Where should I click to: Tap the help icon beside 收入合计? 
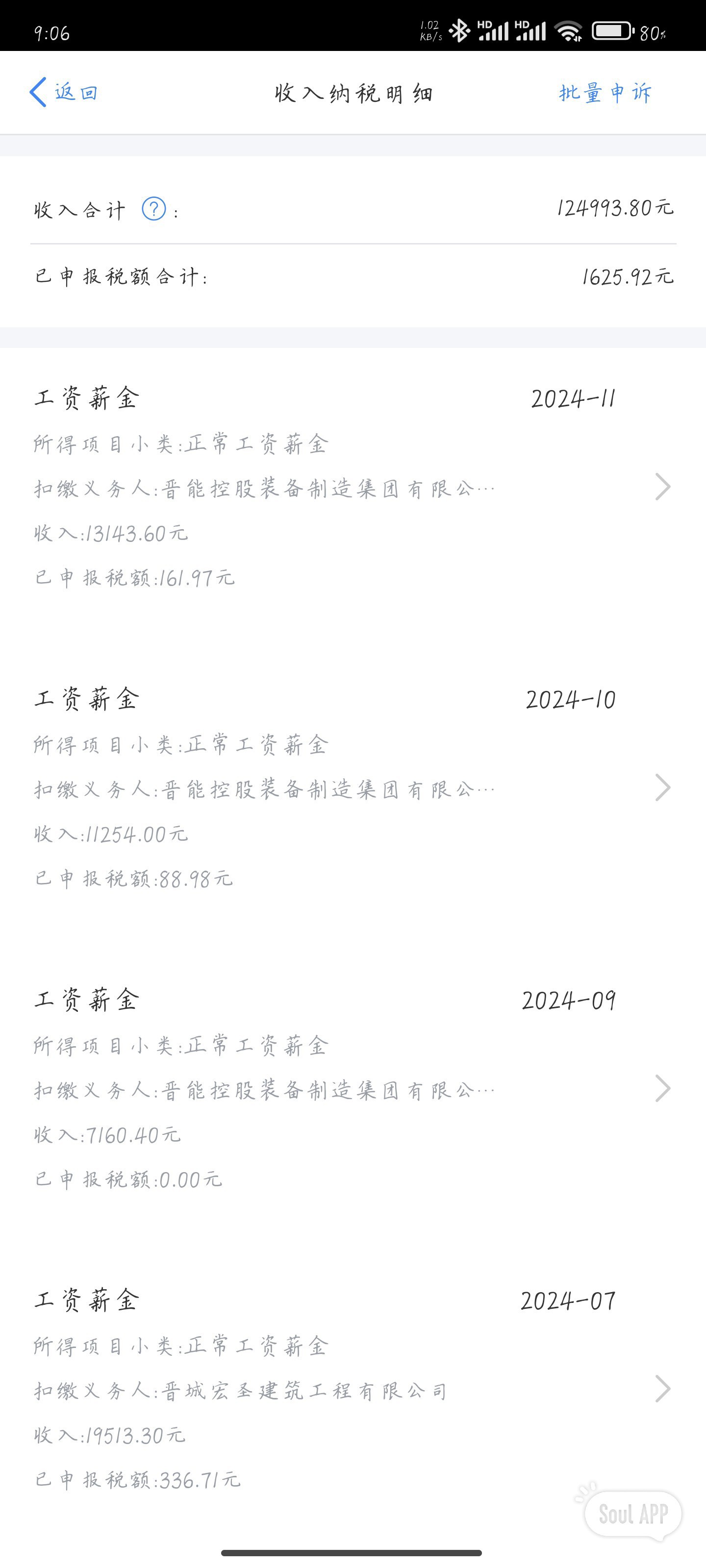coord(153,209)
